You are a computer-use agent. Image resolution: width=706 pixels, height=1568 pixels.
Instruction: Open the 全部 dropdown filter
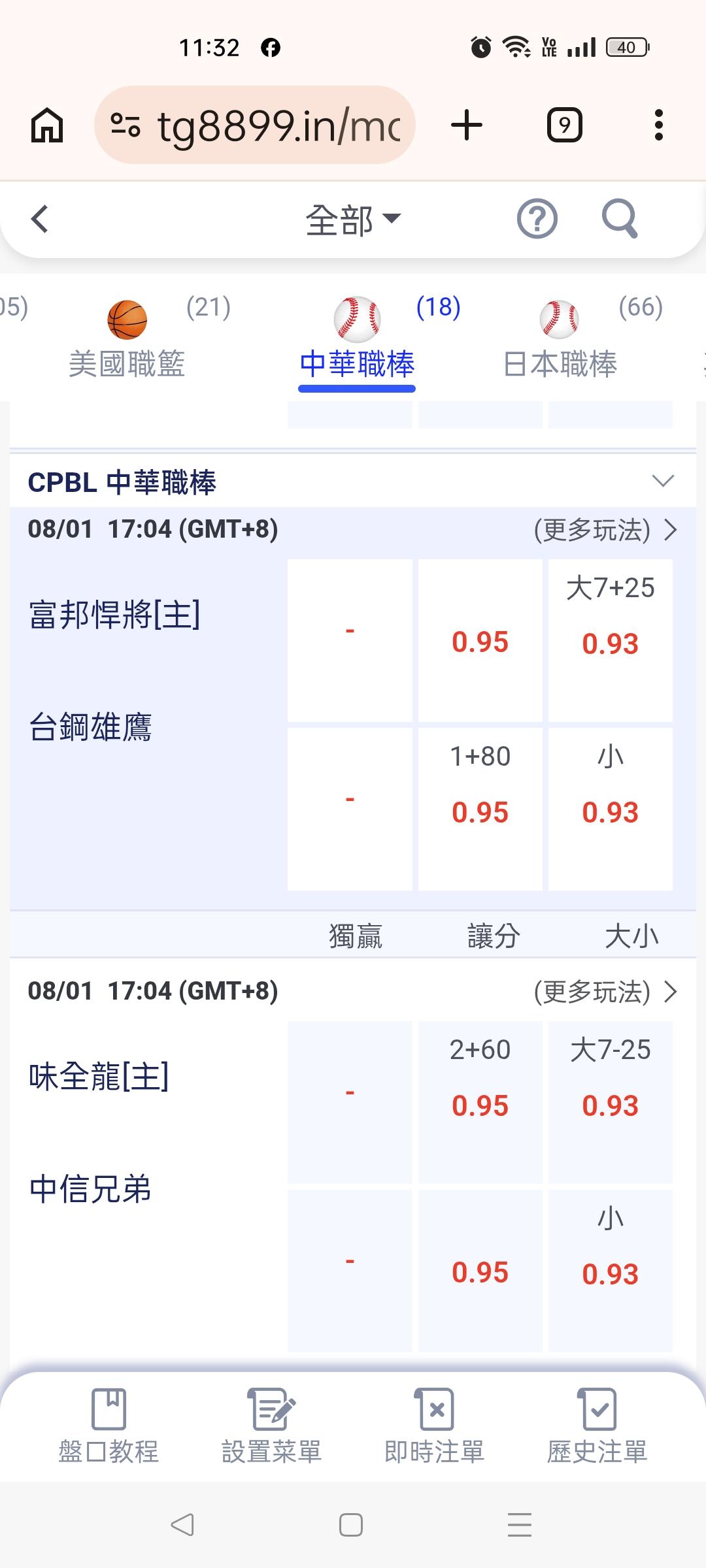tap(353, 220)
